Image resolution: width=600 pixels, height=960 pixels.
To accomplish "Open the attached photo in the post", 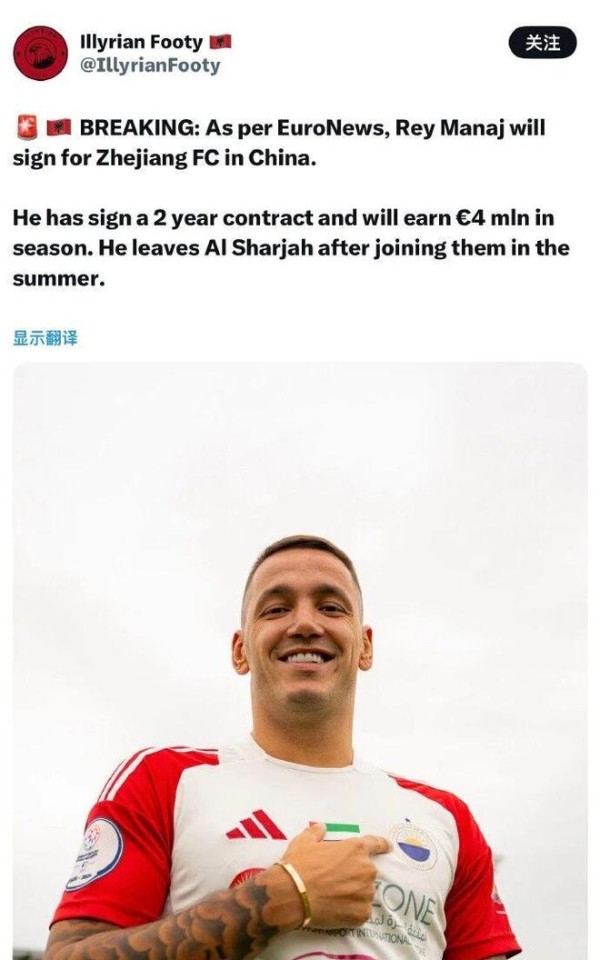I will [x=300, y=660].
